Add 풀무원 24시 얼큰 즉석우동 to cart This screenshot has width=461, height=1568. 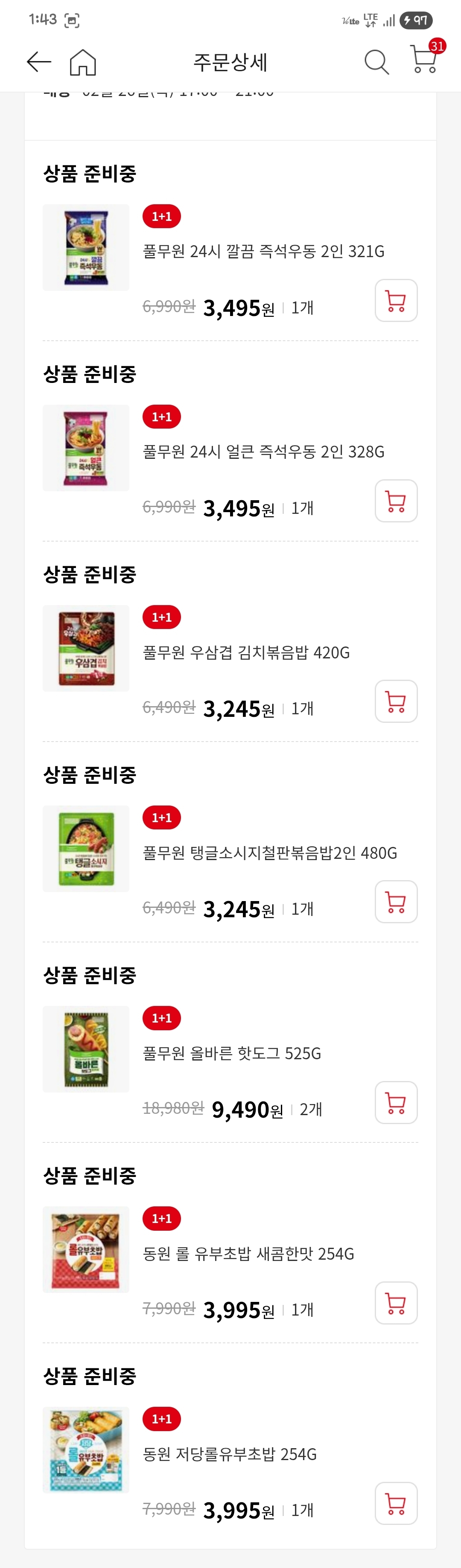pyautogui.click(x=396, y=501)
